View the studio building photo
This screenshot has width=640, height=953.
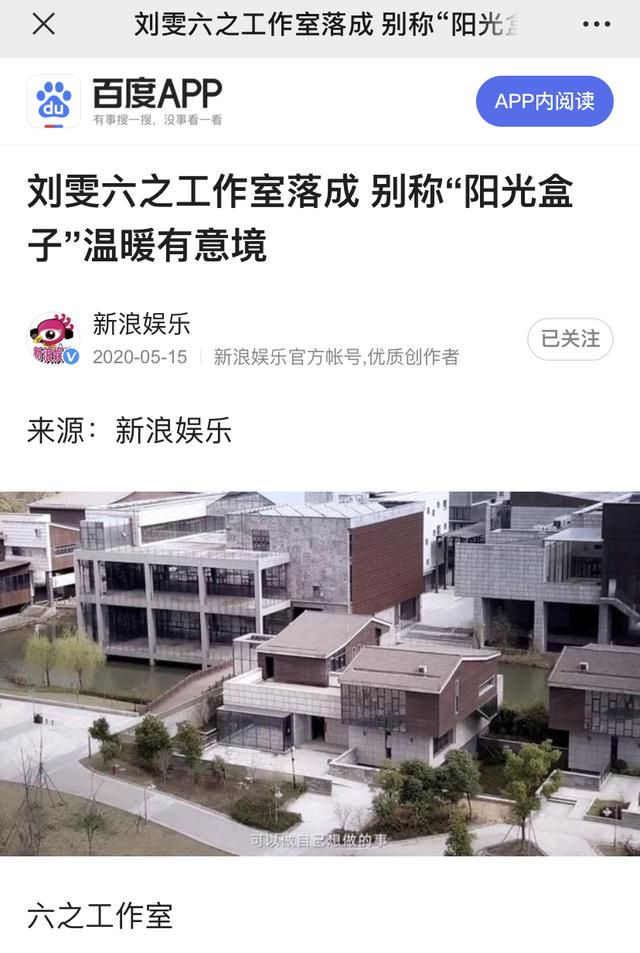(x=320, y=673)
